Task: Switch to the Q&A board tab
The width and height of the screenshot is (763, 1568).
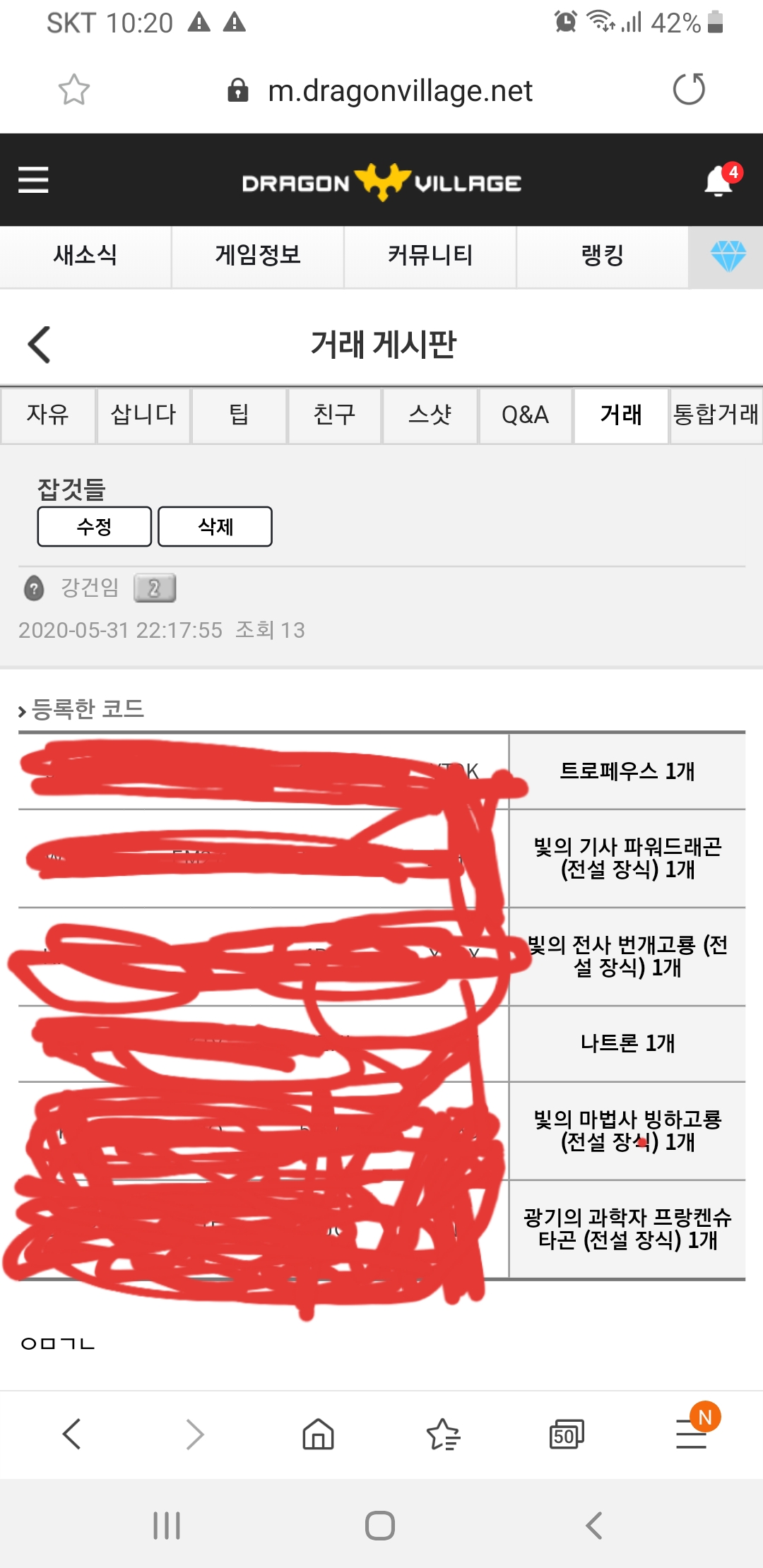Action: [525, 415]
